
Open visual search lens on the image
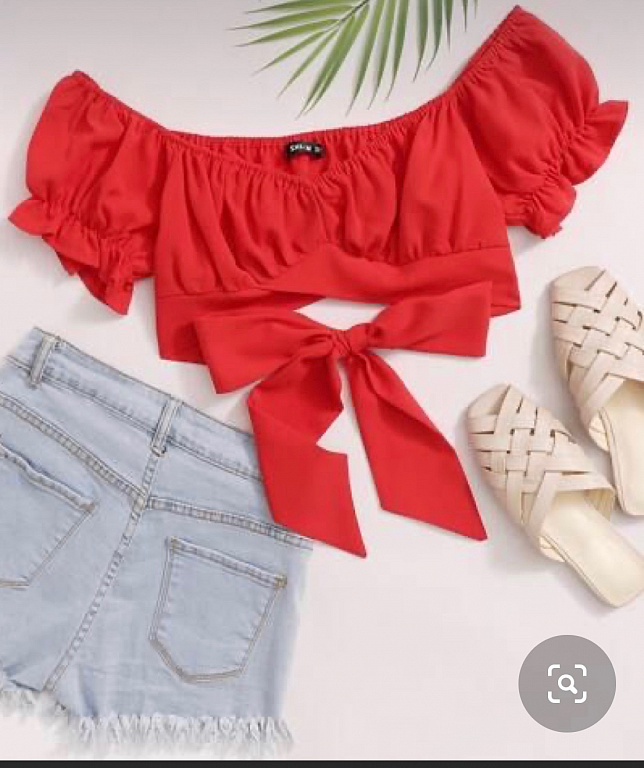point(567,684)
